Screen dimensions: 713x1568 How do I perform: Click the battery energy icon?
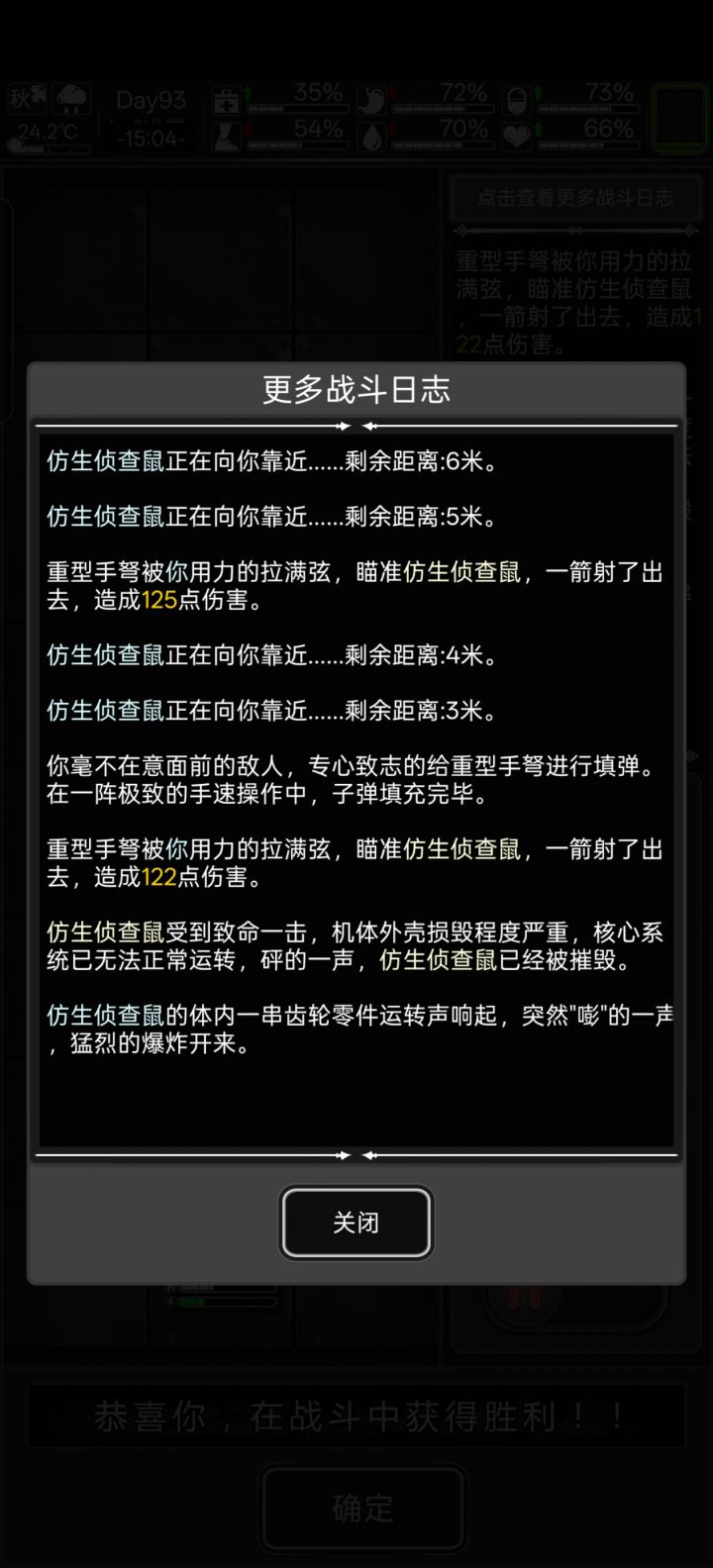(x=517, y=101)
